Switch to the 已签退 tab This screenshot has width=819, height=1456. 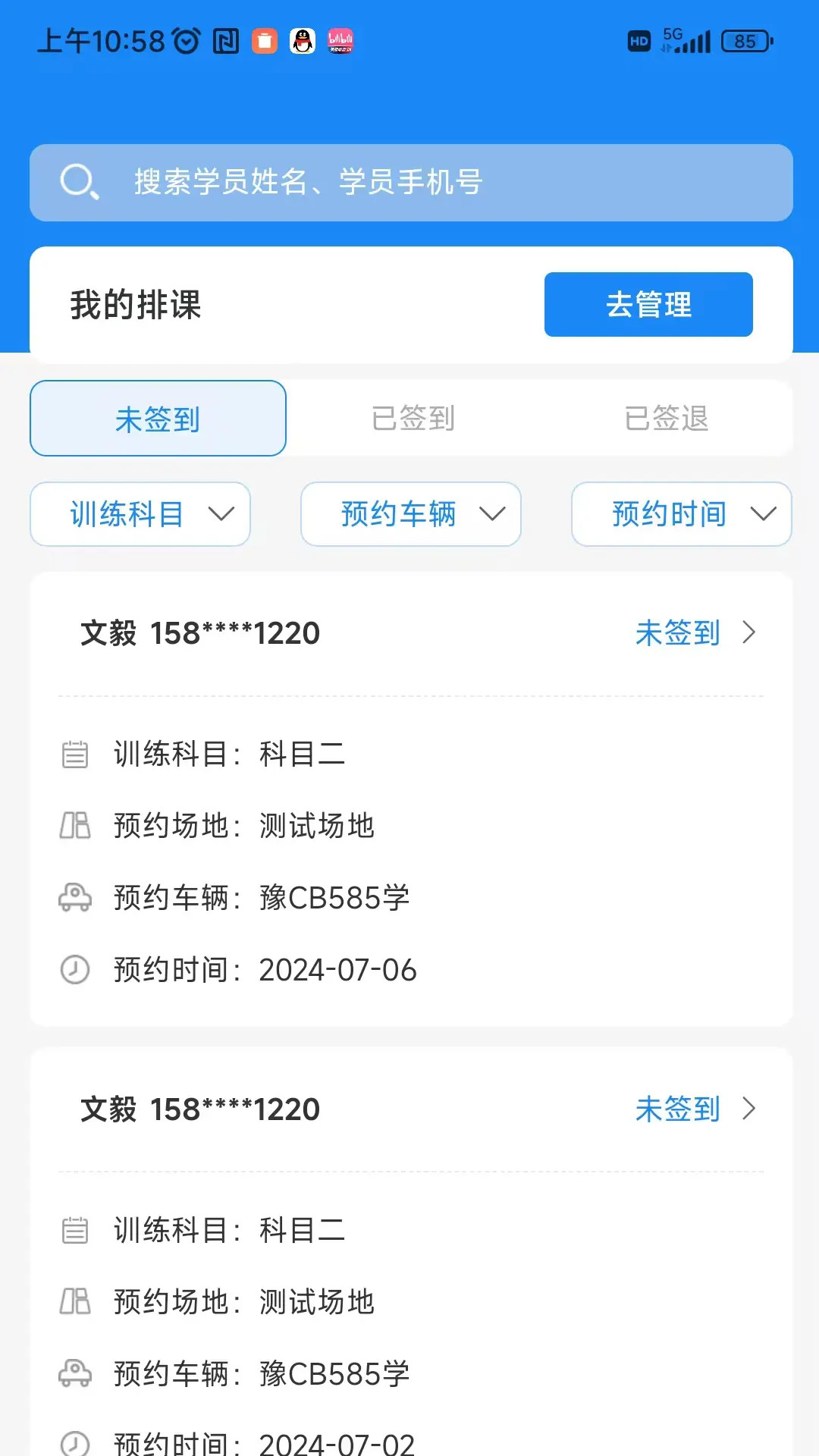click(667, 418)
